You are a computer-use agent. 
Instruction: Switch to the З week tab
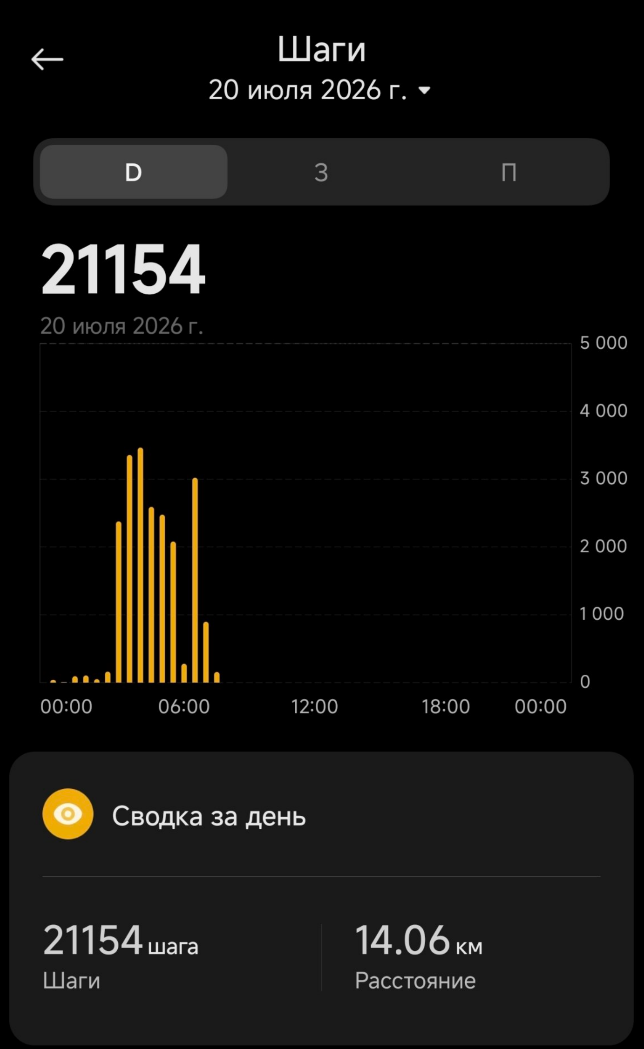[321, 172]
